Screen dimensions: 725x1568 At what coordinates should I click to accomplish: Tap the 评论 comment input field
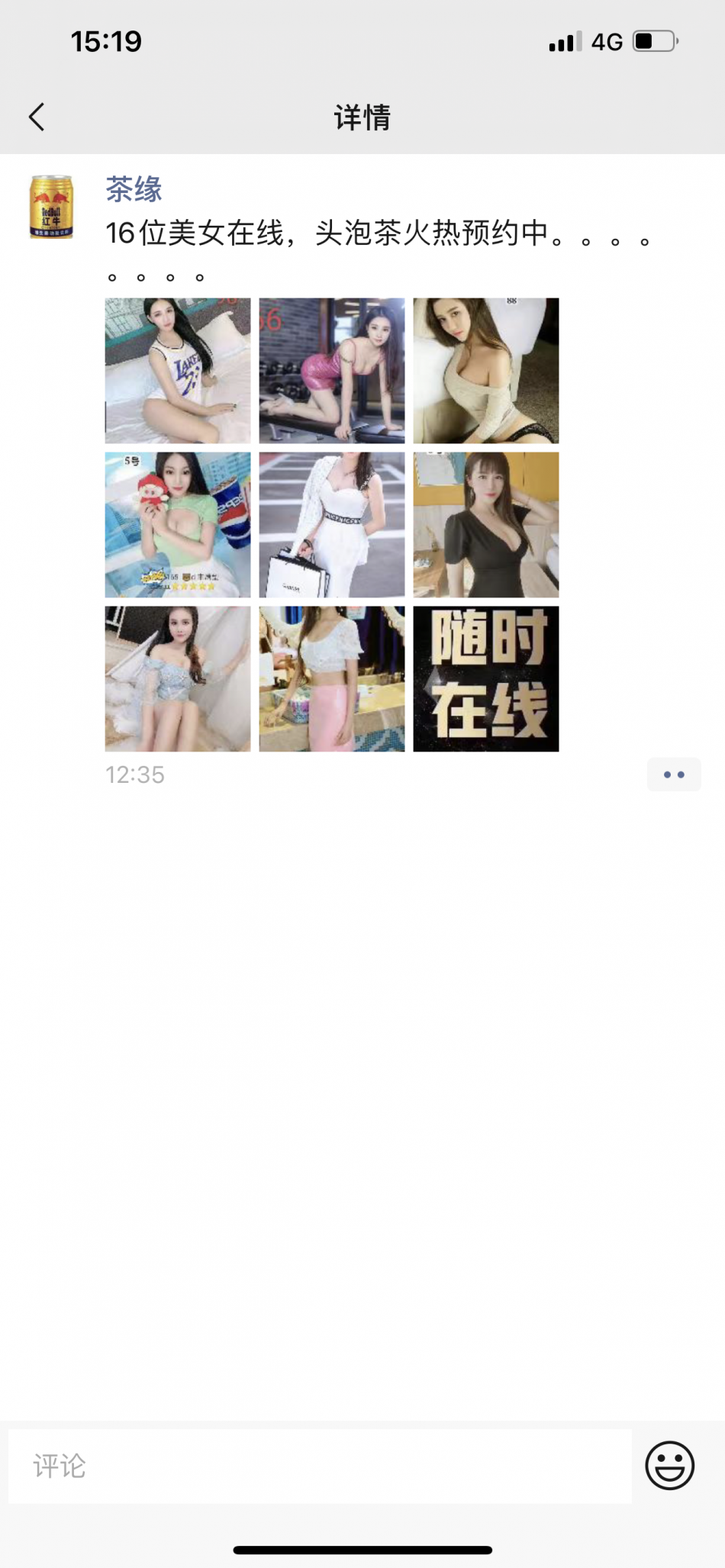point(320,1466)
